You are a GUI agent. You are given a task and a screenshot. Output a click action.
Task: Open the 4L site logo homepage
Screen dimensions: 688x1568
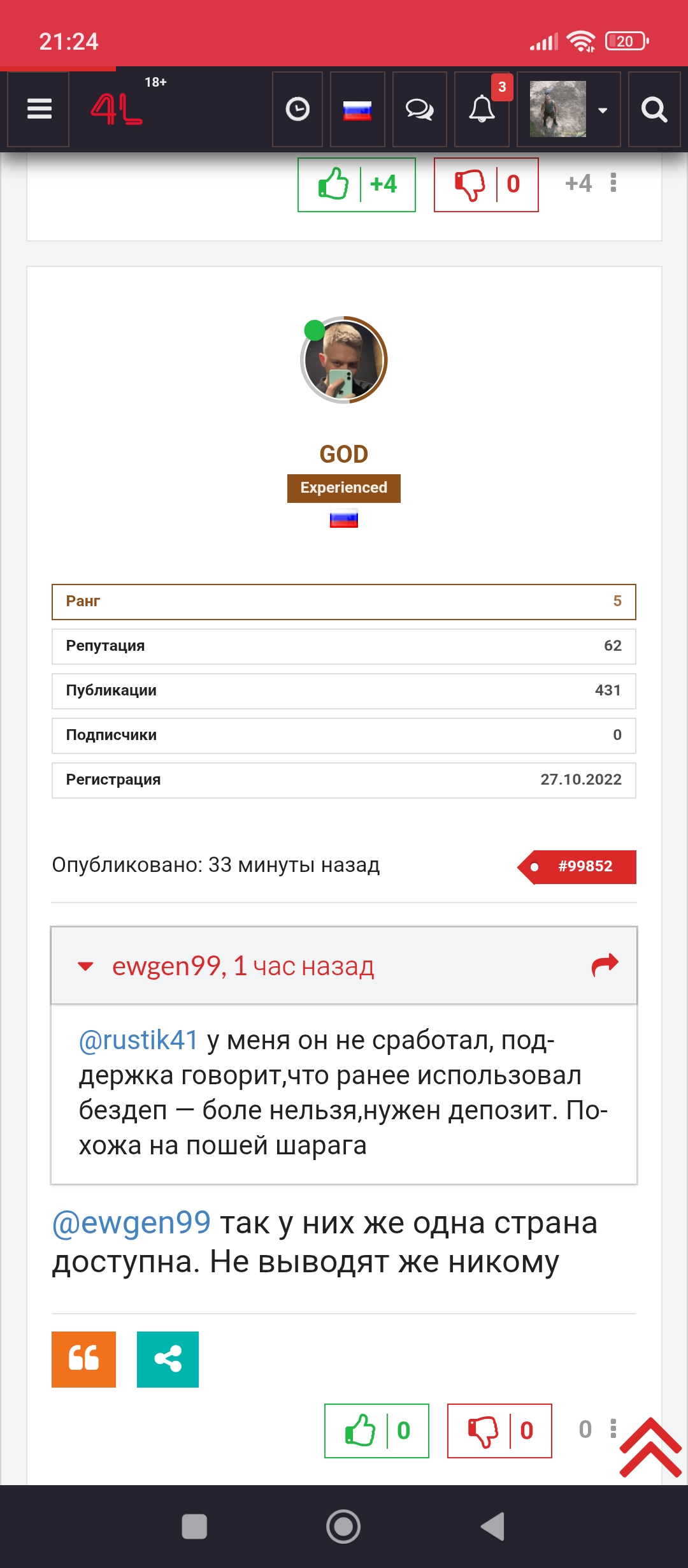117,110
